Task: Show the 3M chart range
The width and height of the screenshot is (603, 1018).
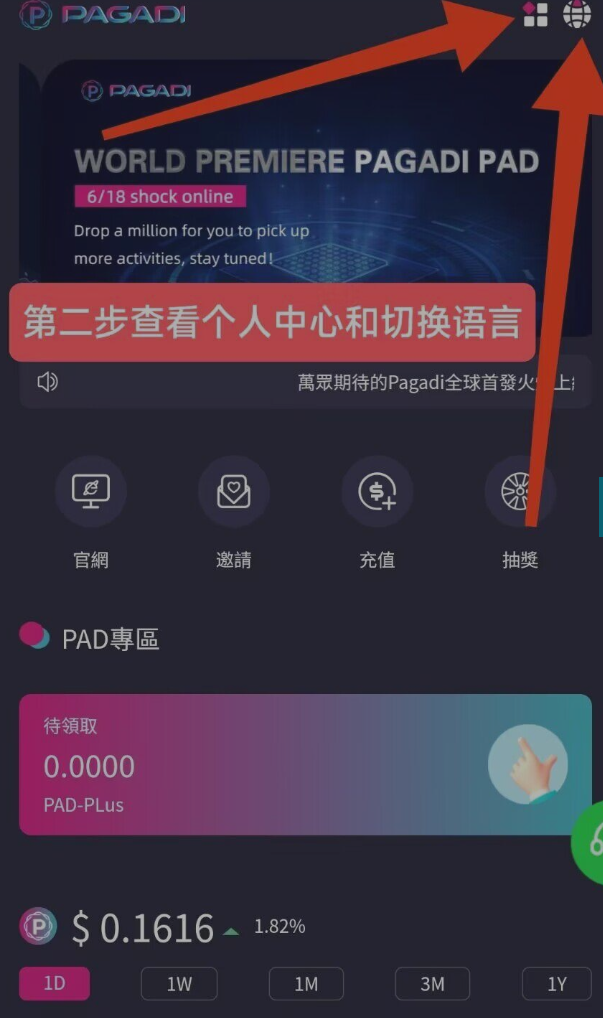Action: point(432,984)
